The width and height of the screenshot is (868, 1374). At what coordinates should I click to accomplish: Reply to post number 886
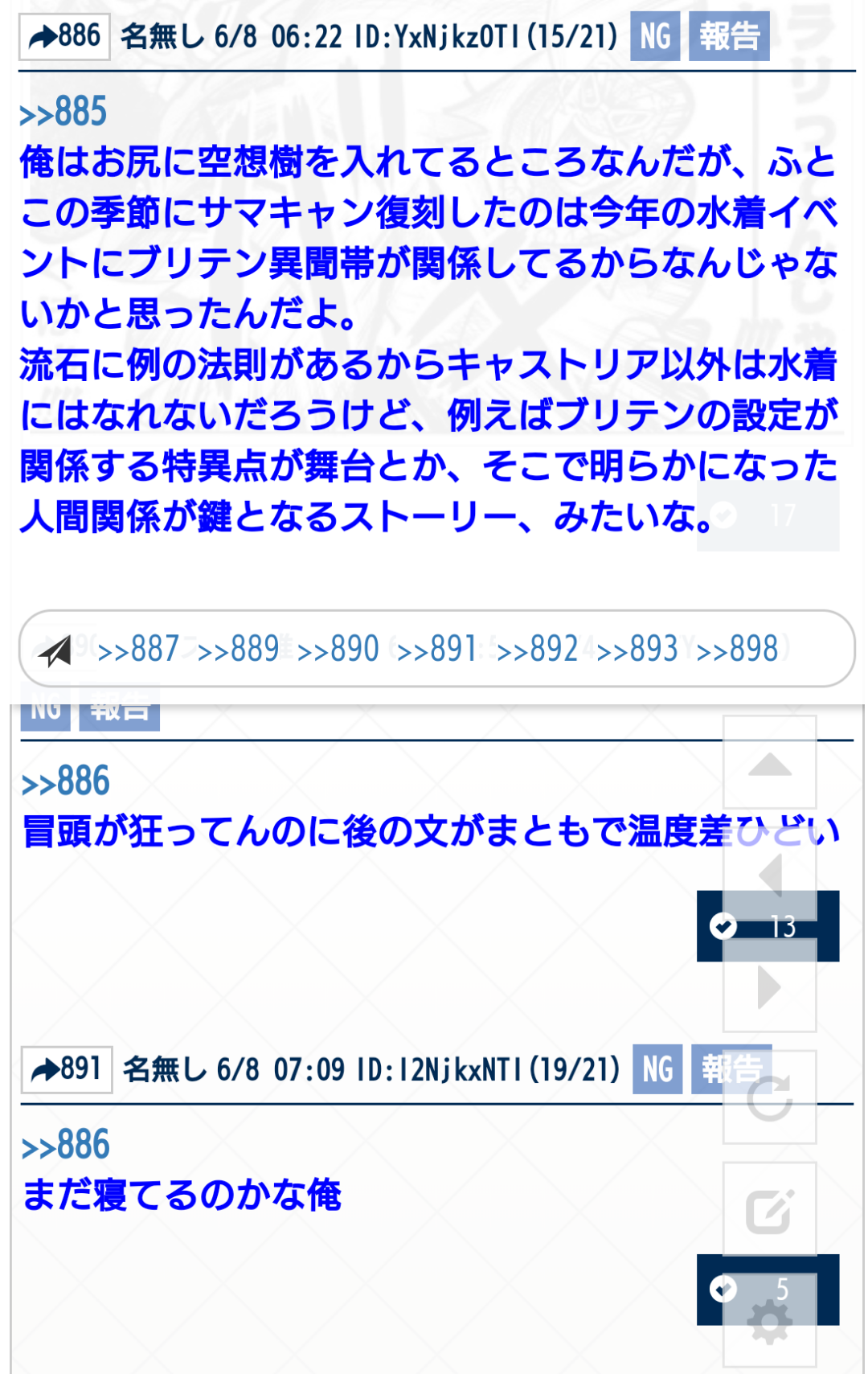pos(64,36)
